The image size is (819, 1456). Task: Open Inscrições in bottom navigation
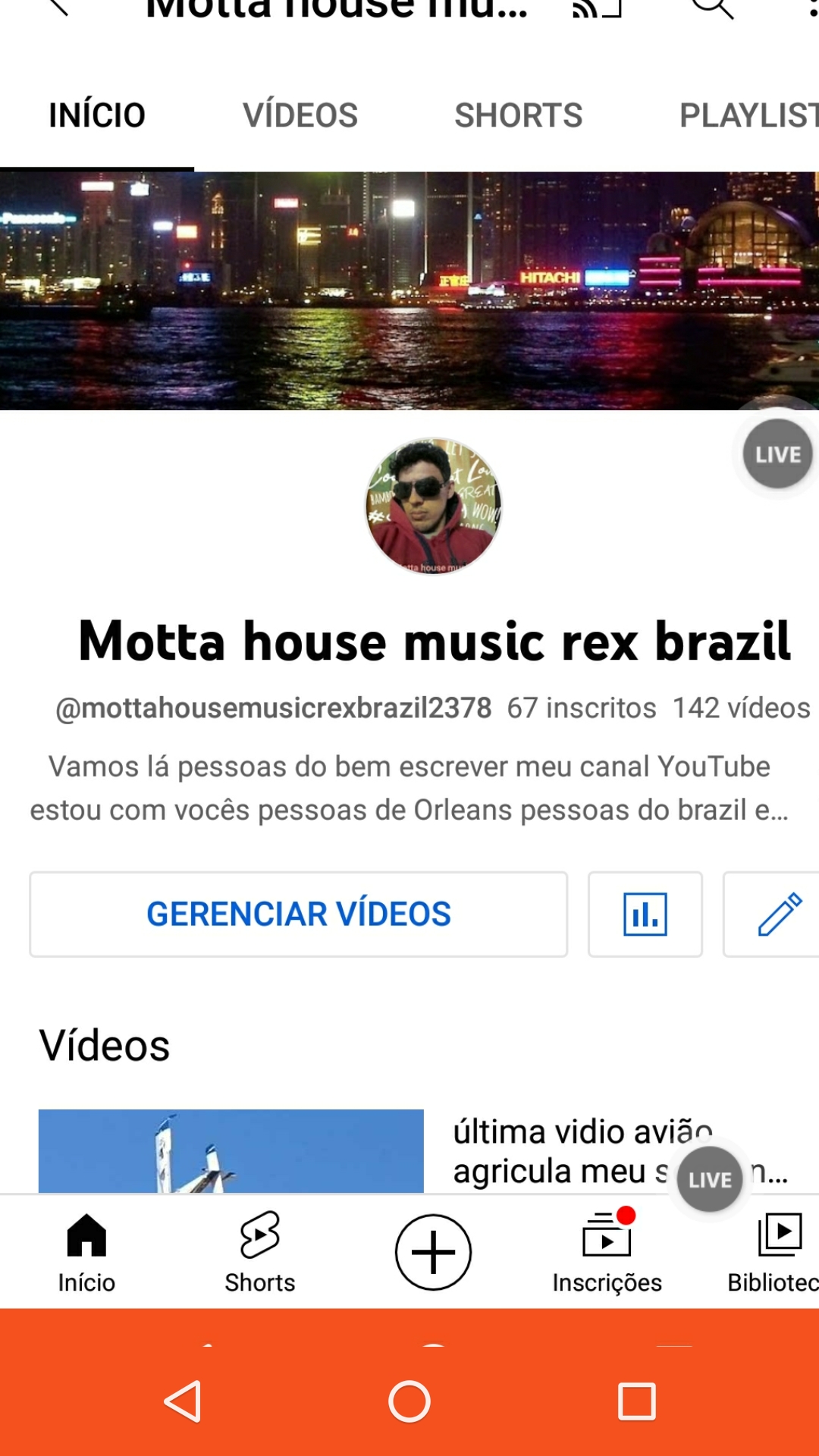(x=607, y=1251)
